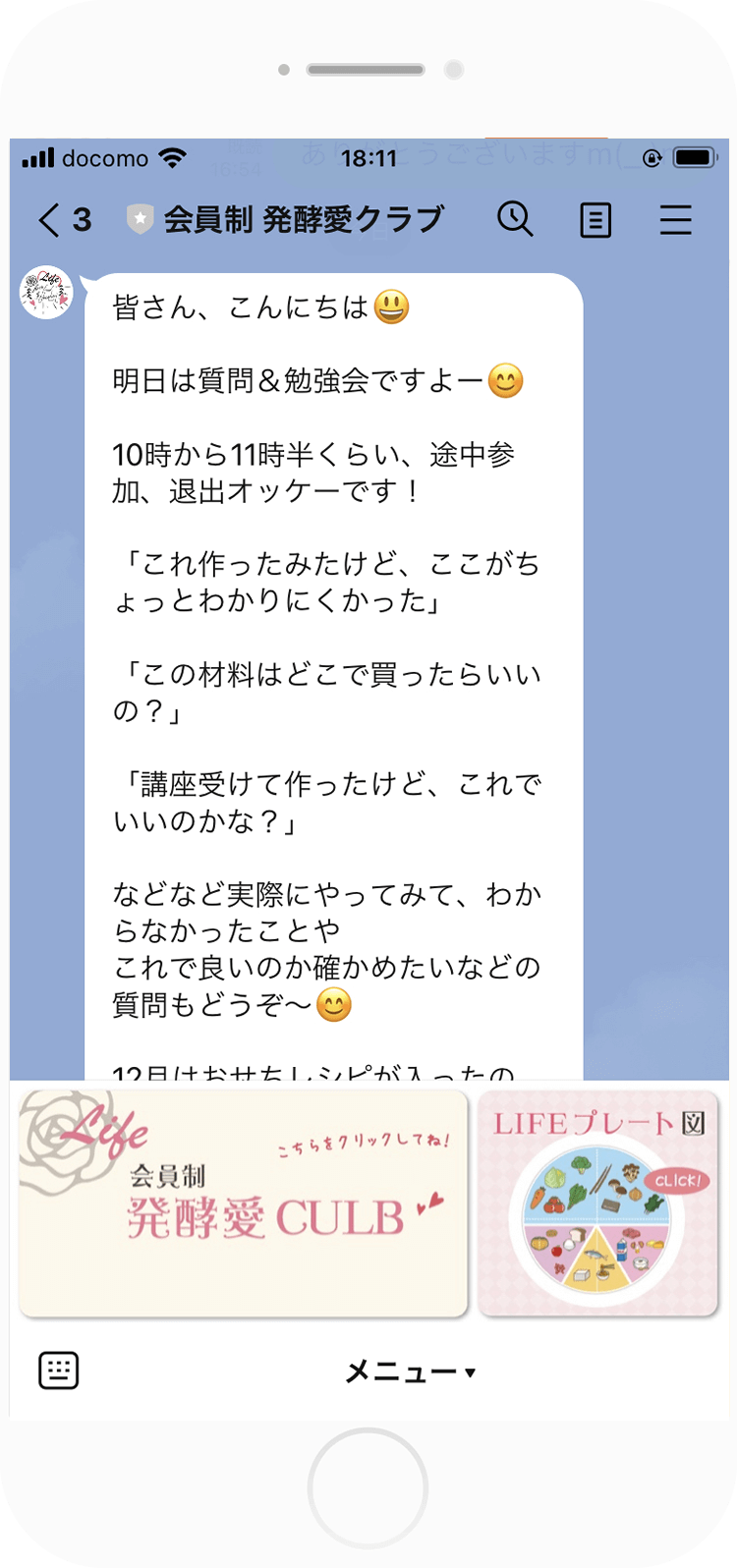737x1568 pixels.
Task: Search within the 発酵愛クラブ chat
Action: coord(515,219)
